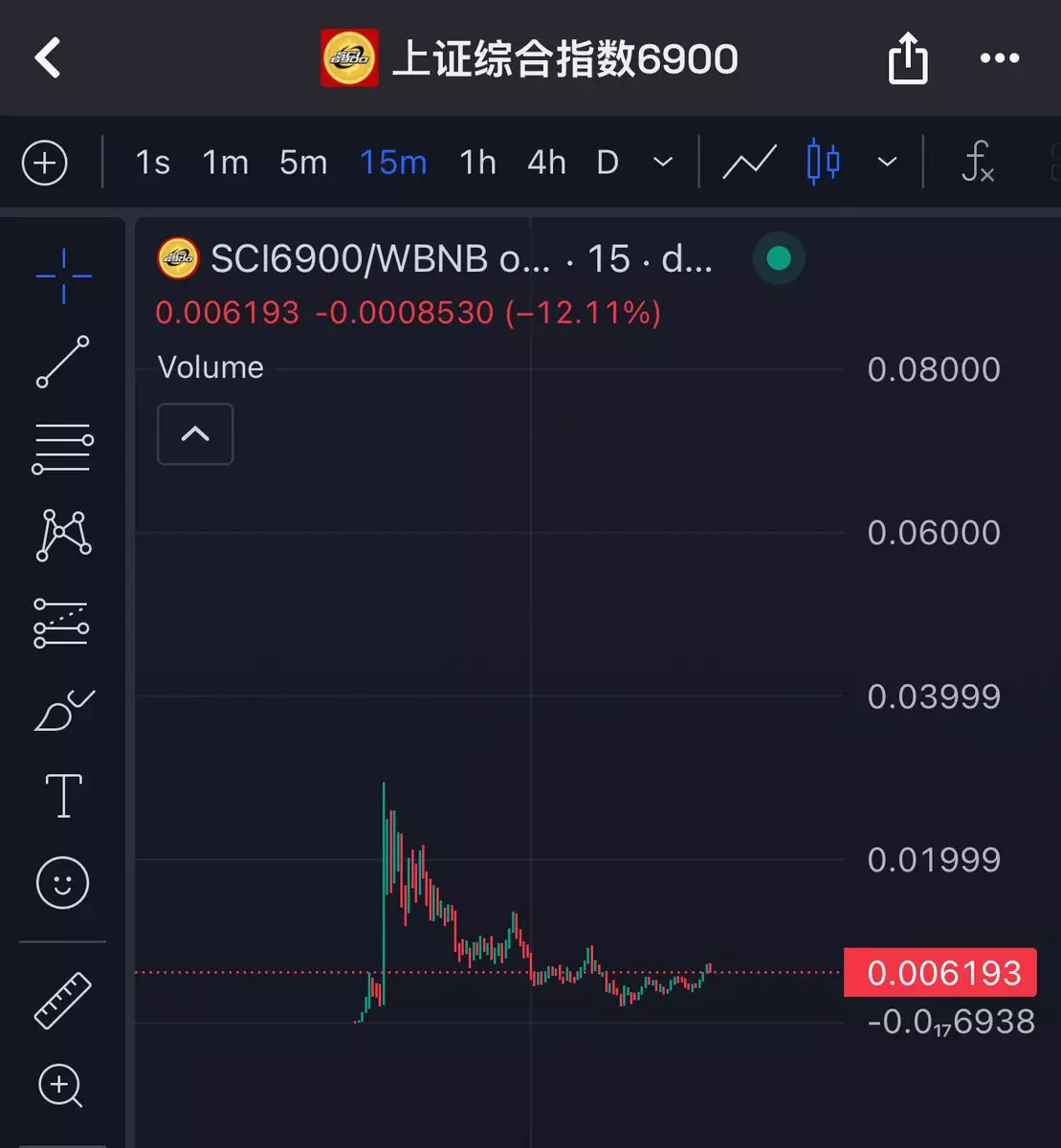
Task: Set the chart to the 4h interval
Action: point(546,163)
